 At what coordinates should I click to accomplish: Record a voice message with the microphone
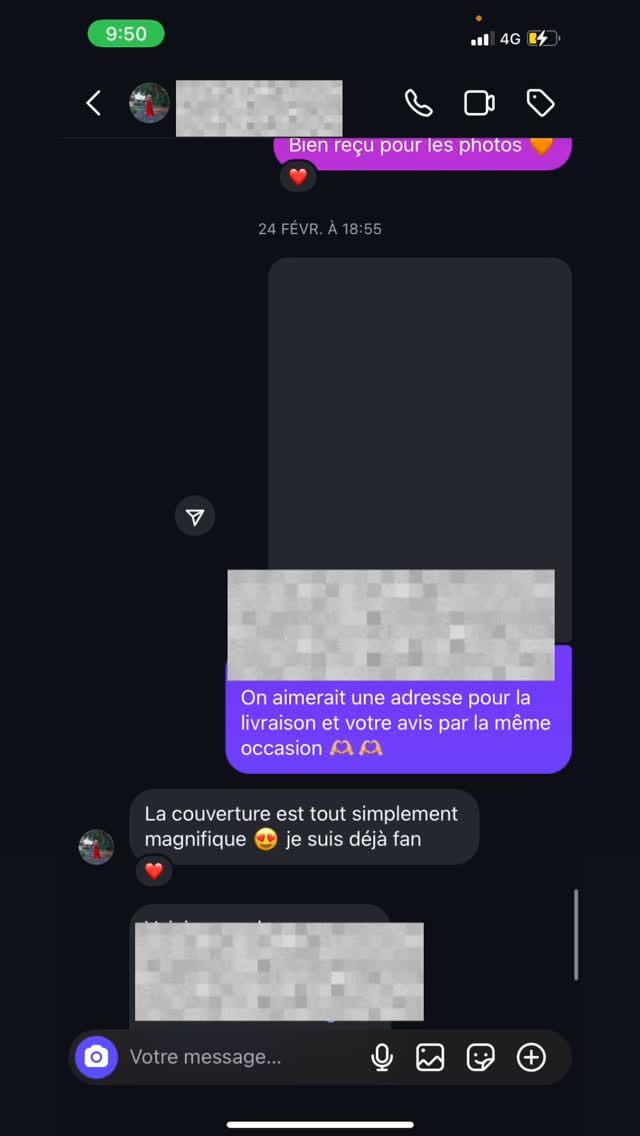pyautogui.click(x=382, y=1057)
